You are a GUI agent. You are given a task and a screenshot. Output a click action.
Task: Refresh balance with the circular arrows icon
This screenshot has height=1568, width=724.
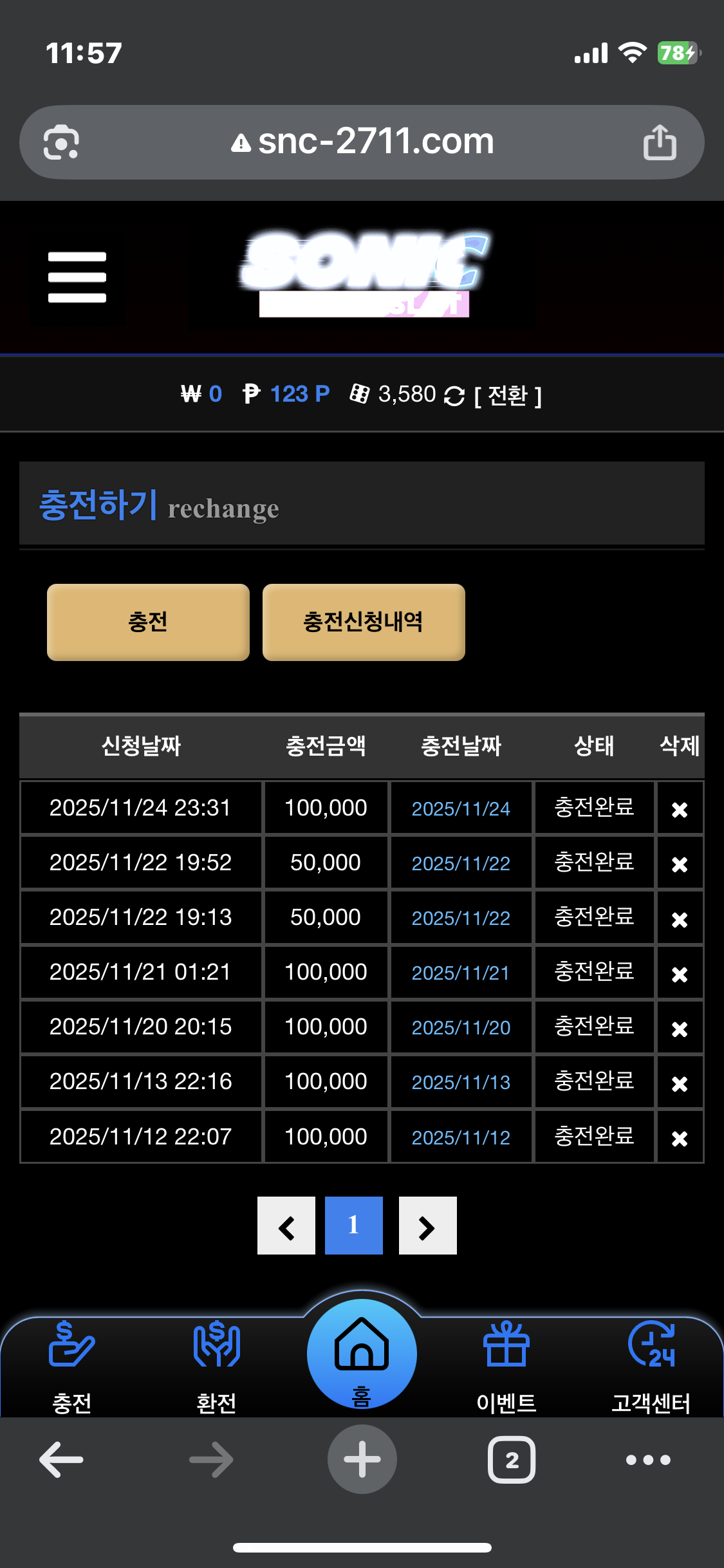pos(454,396)
